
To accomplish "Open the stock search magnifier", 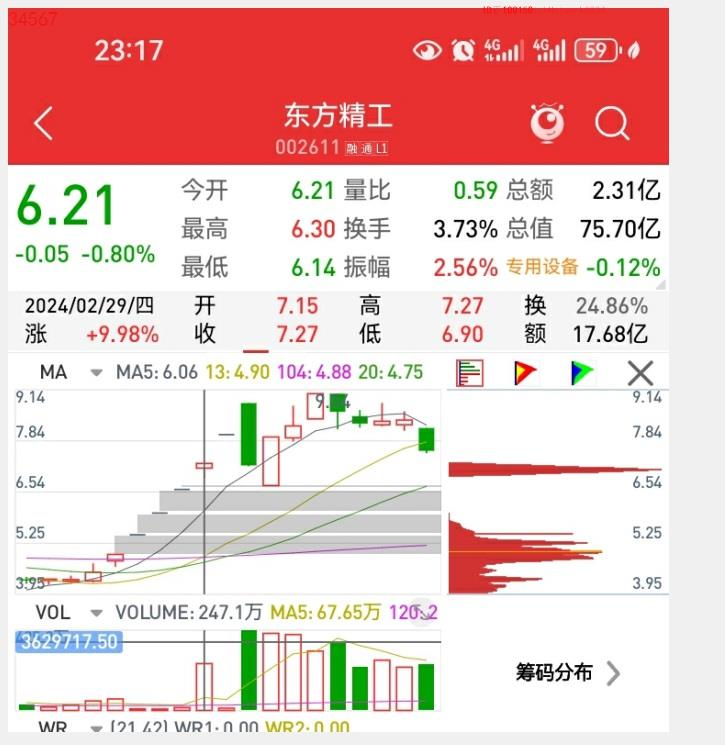I will (x=612, y=124).
